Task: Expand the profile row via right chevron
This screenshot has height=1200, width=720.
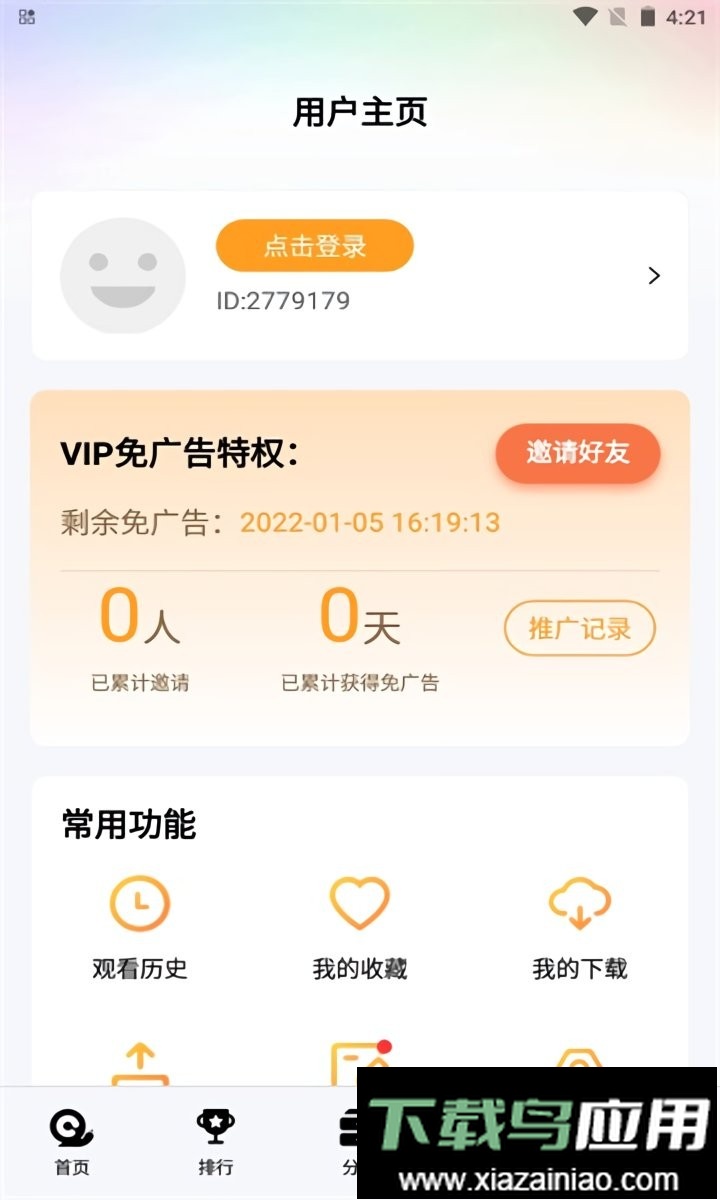Action: tap(654, 275)
